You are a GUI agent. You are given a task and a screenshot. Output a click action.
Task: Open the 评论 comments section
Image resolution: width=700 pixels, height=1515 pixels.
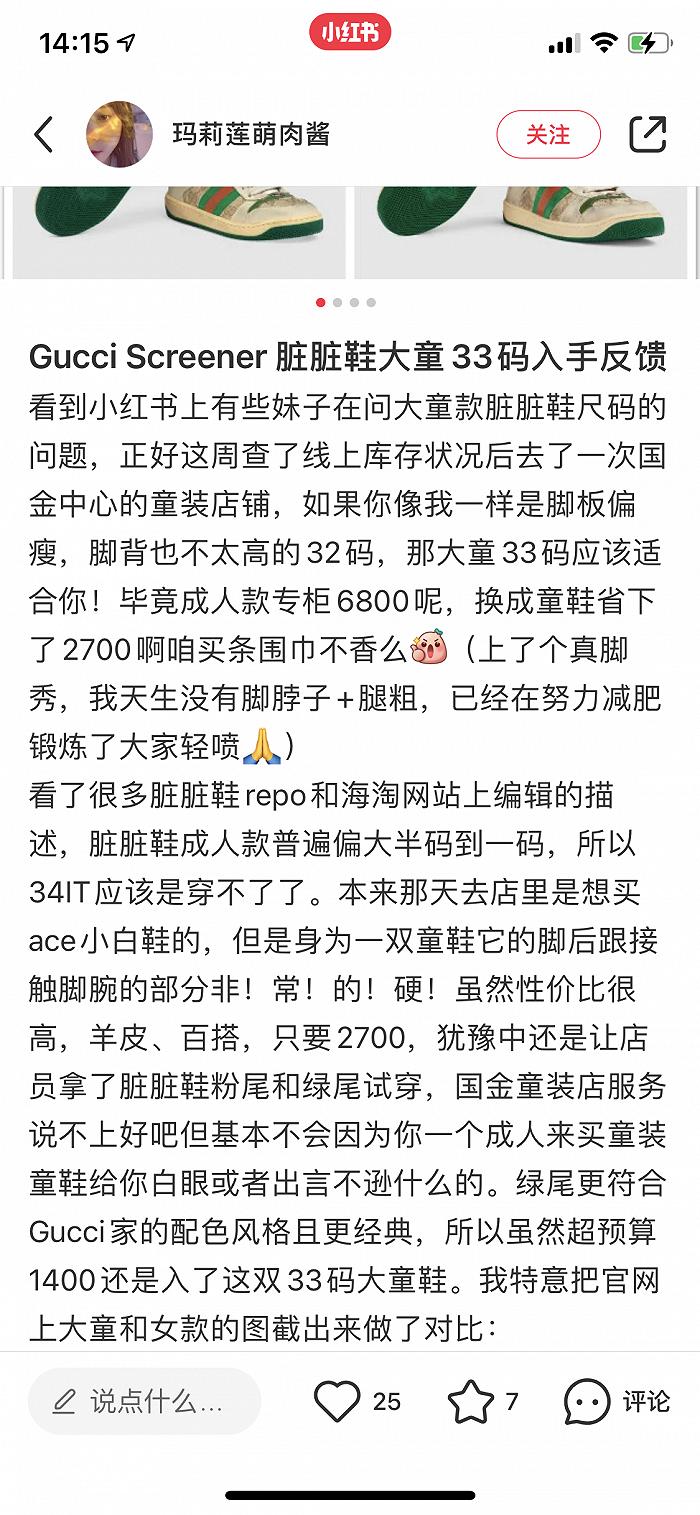(x=616, y=1401)
